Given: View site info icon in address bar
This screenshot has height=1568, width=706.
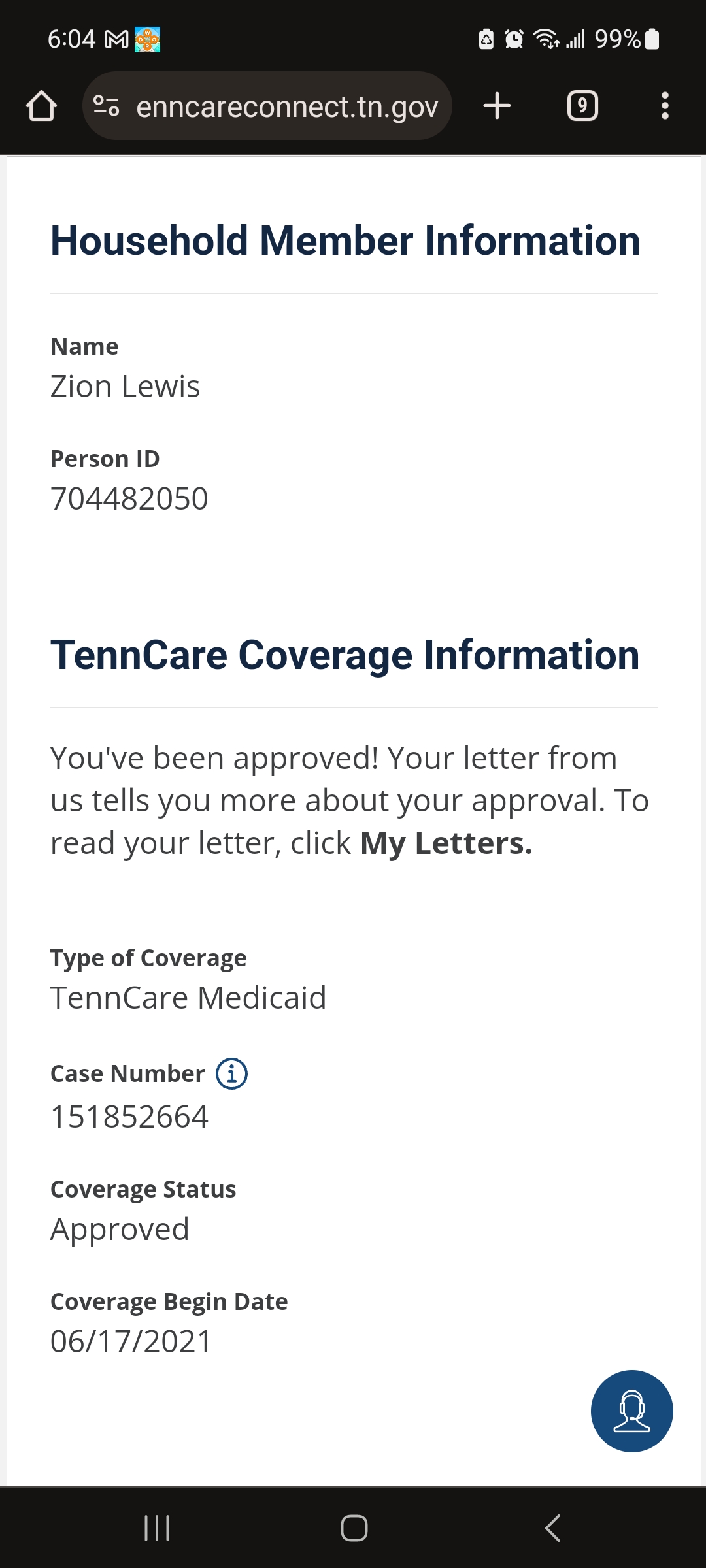Looking at the screenshot, I should pos(106,106).
